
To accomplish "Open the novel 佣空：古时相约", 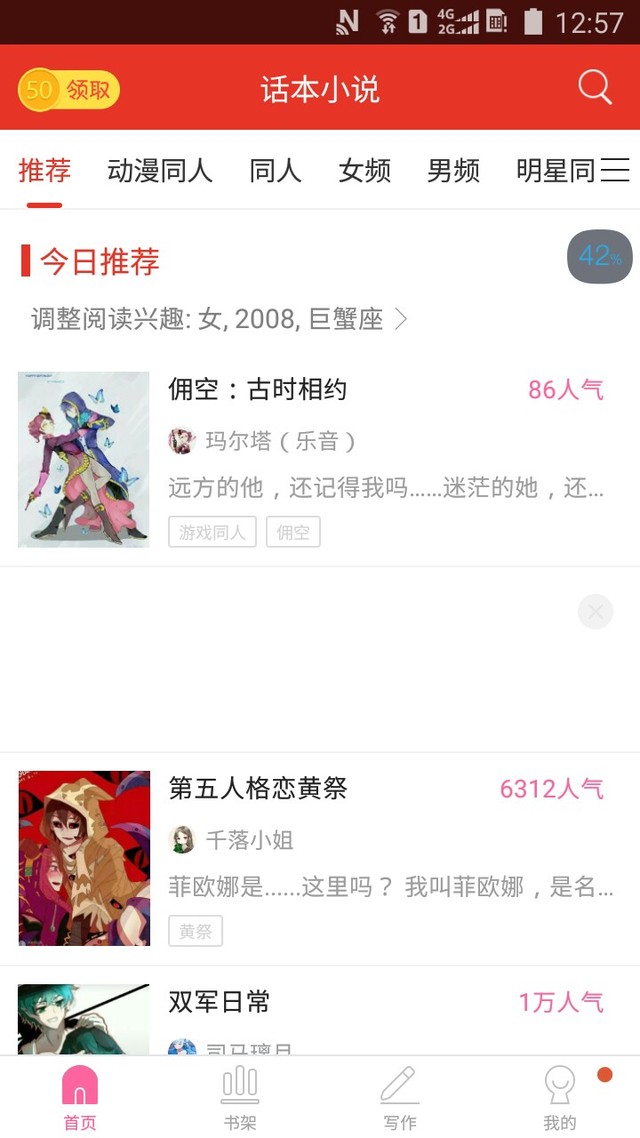I will (x=258, y=389).
